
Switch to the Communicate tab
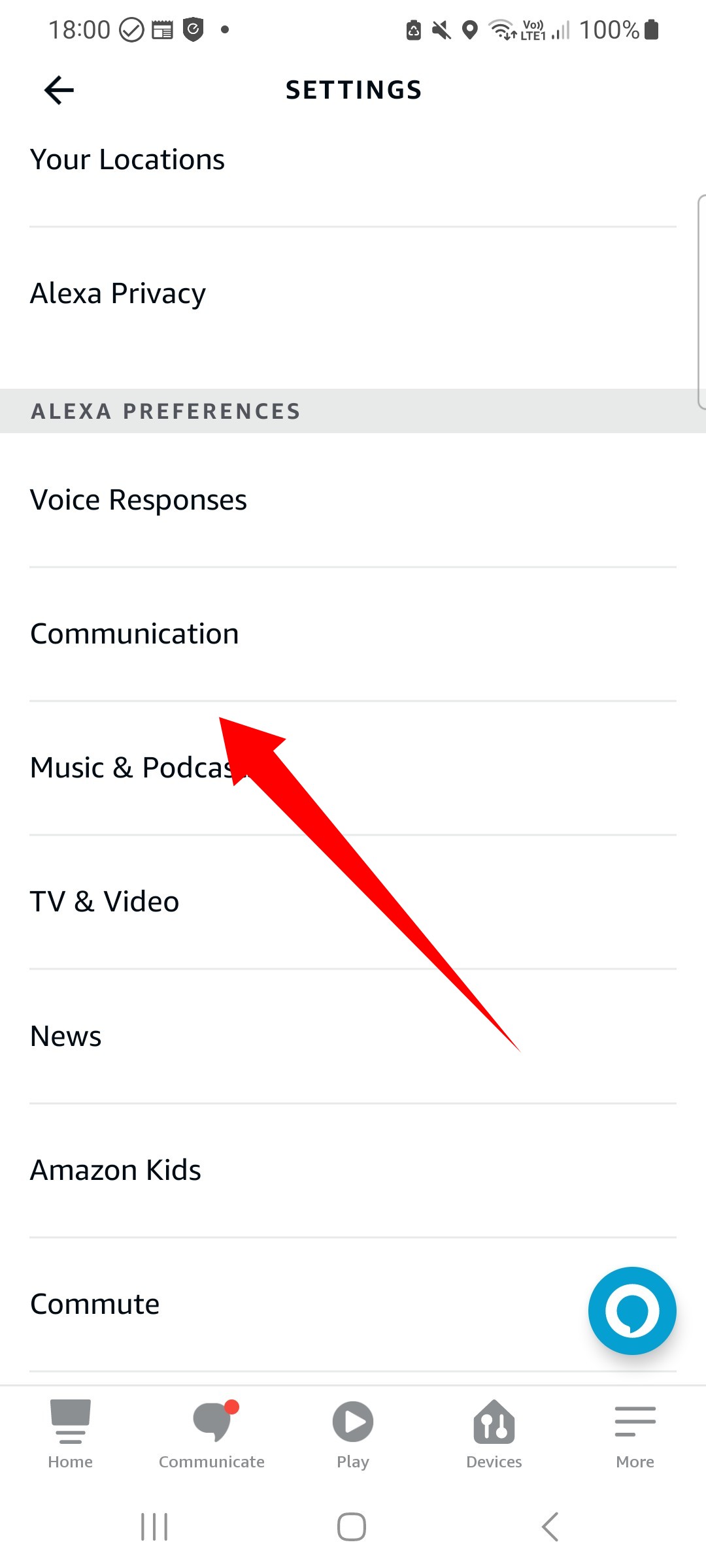212,1434
